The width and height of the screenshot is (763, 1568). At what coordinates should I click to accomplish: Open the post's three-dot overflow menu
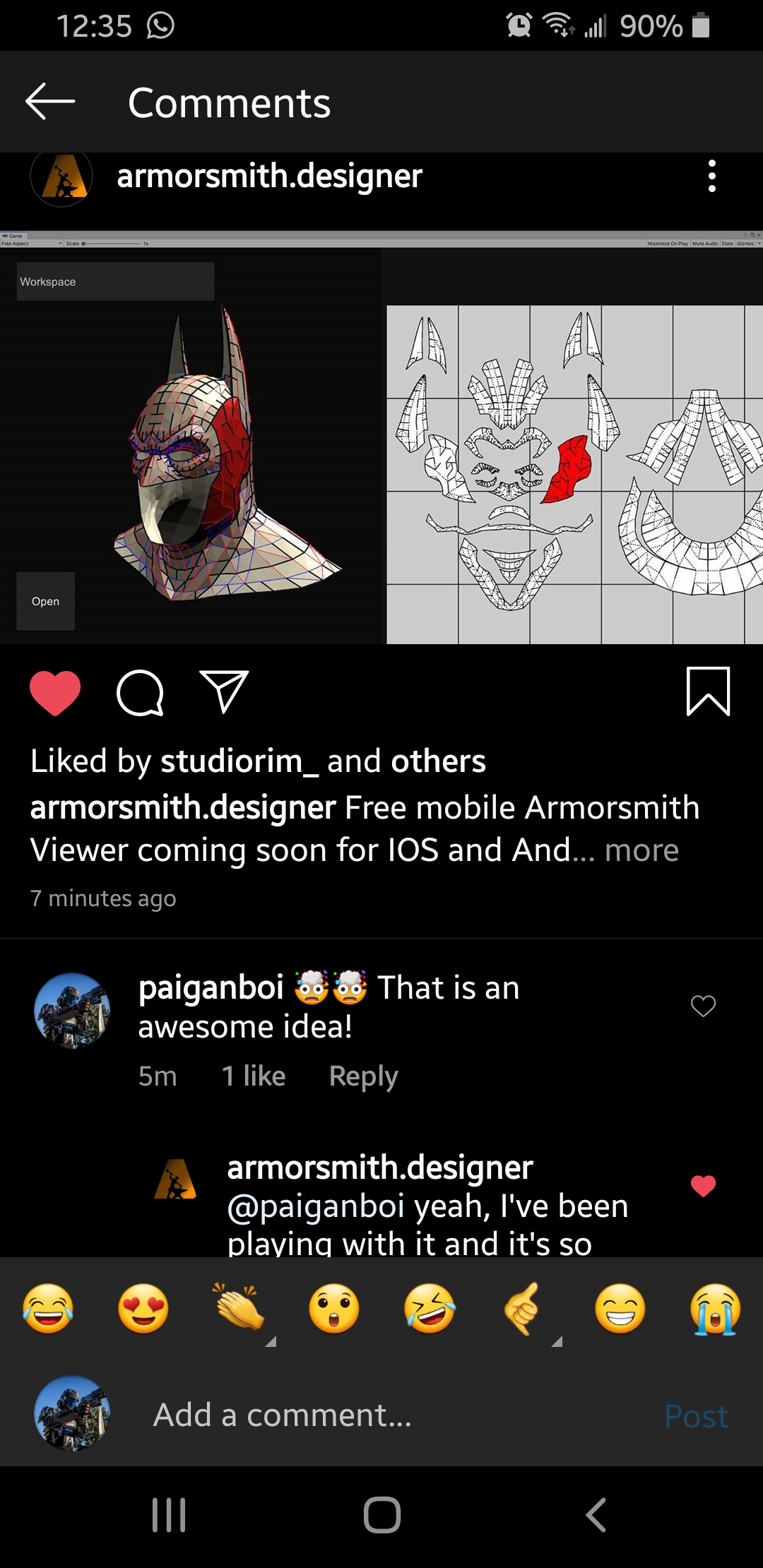pos(711,176)
